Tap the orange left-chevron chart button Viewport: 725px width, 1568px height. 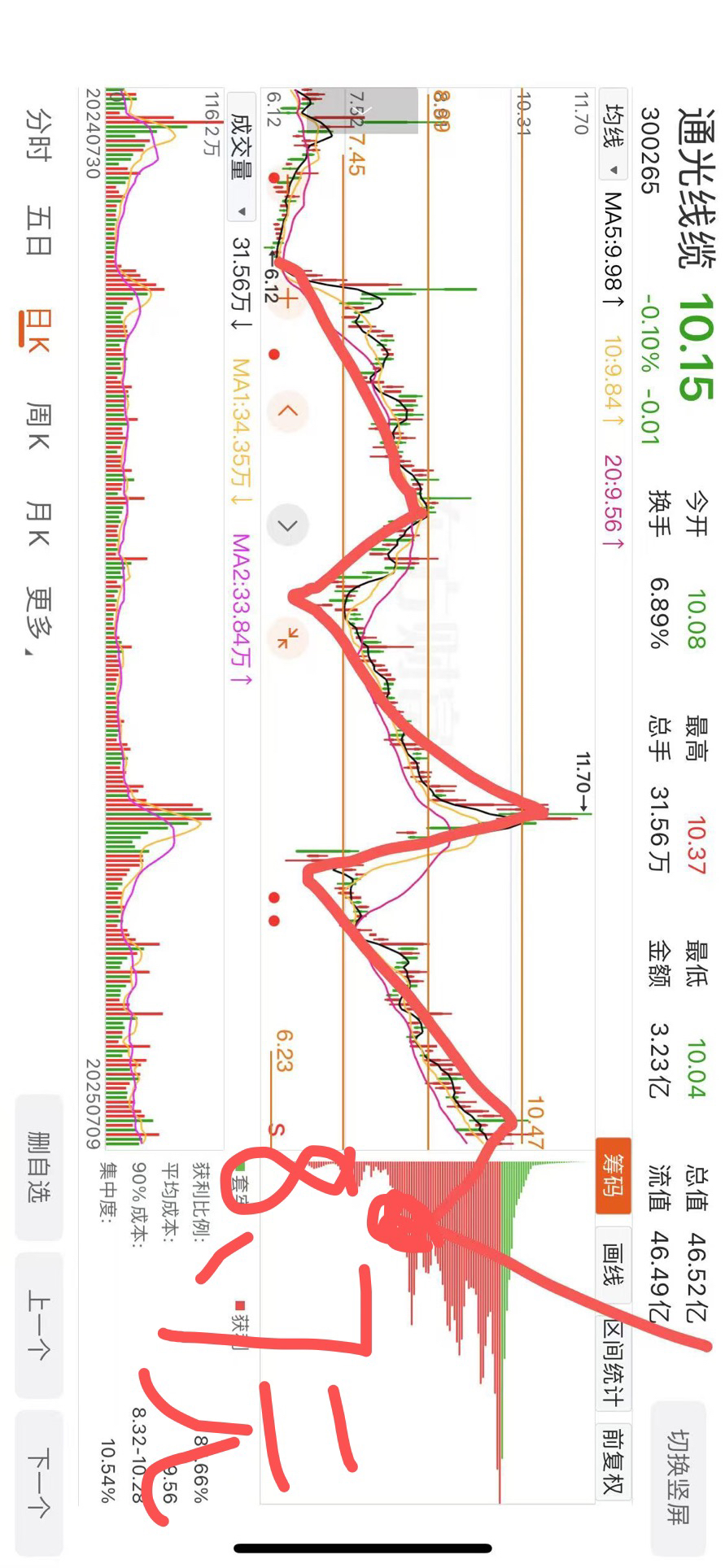coord(287,411)
